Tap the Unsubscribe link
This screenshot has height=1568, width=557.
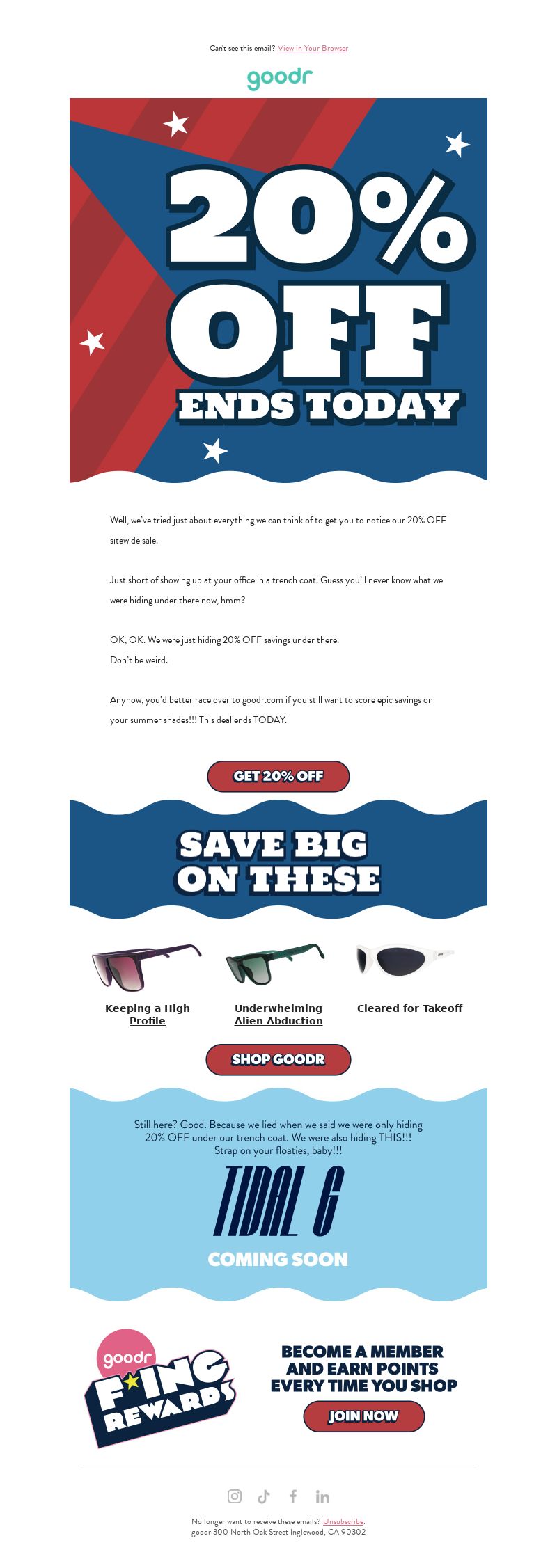click(x=343, y=1521)
